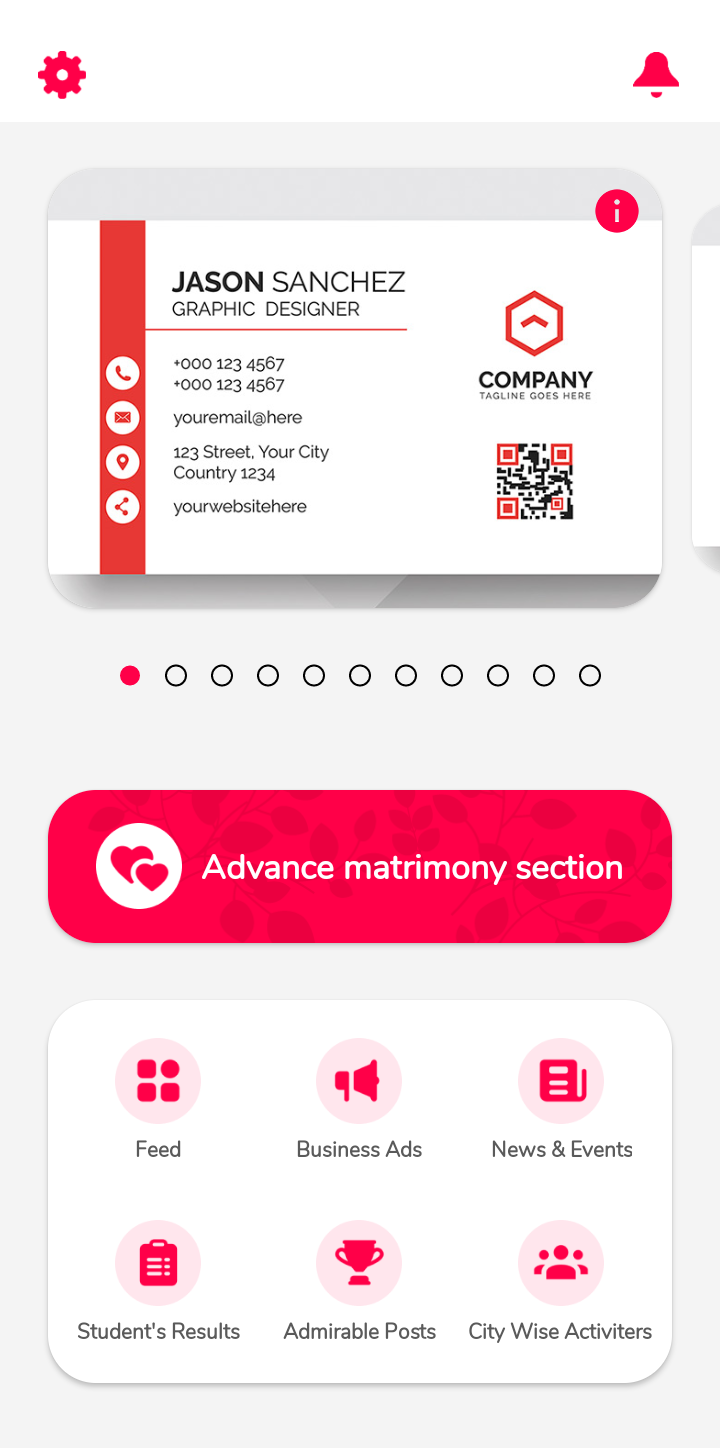Jump to the last carousel page dot
Screen dimensions: 720x1448
pyautogui.click(x=590, y=676)
